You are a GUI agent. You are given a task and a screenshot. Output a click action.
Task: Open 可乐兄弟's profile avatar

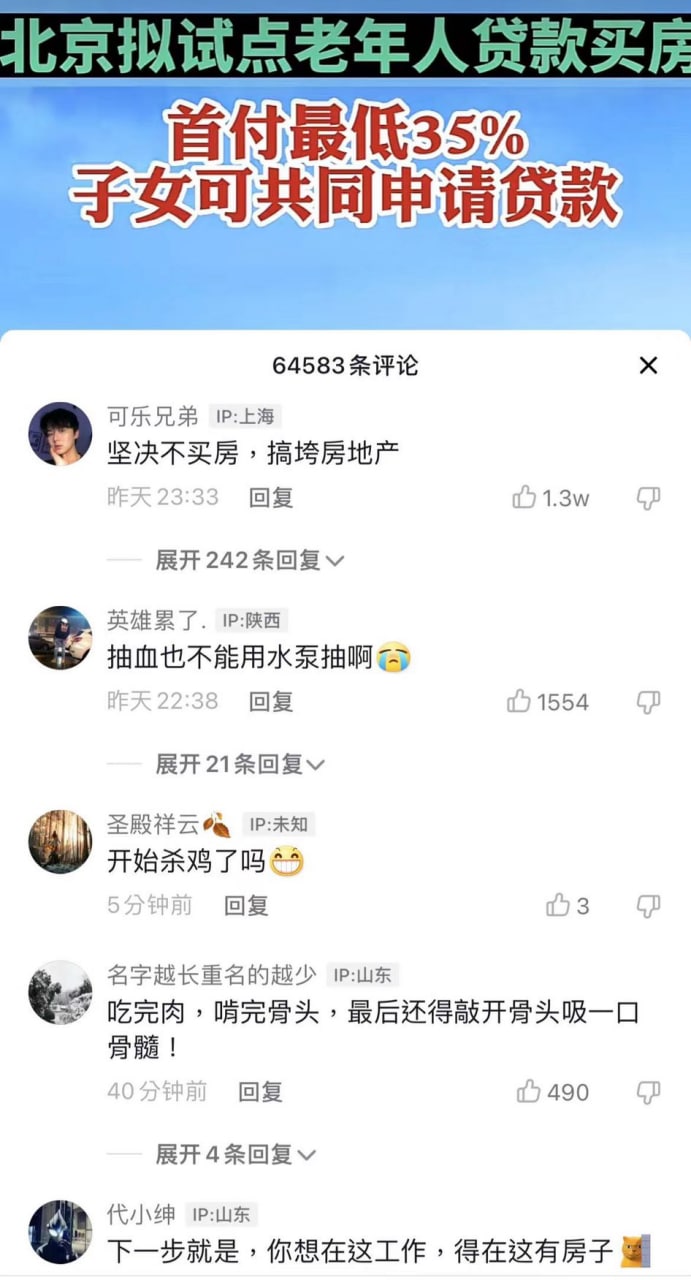(x=60, y=434)
